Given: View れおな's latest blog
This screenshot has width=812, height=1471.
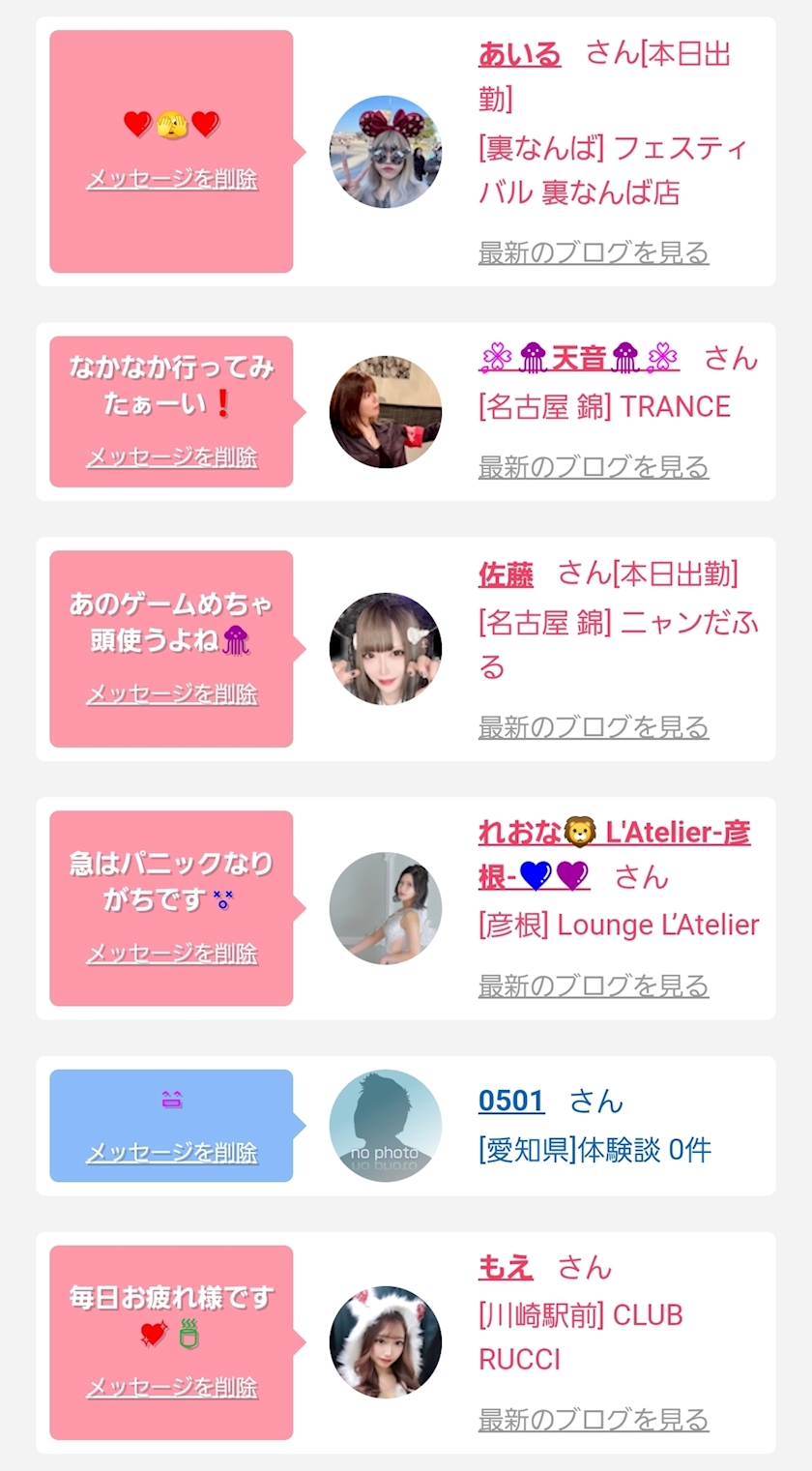Looking at the screenshot, I should pyautogui.click(x=594, y=986).
